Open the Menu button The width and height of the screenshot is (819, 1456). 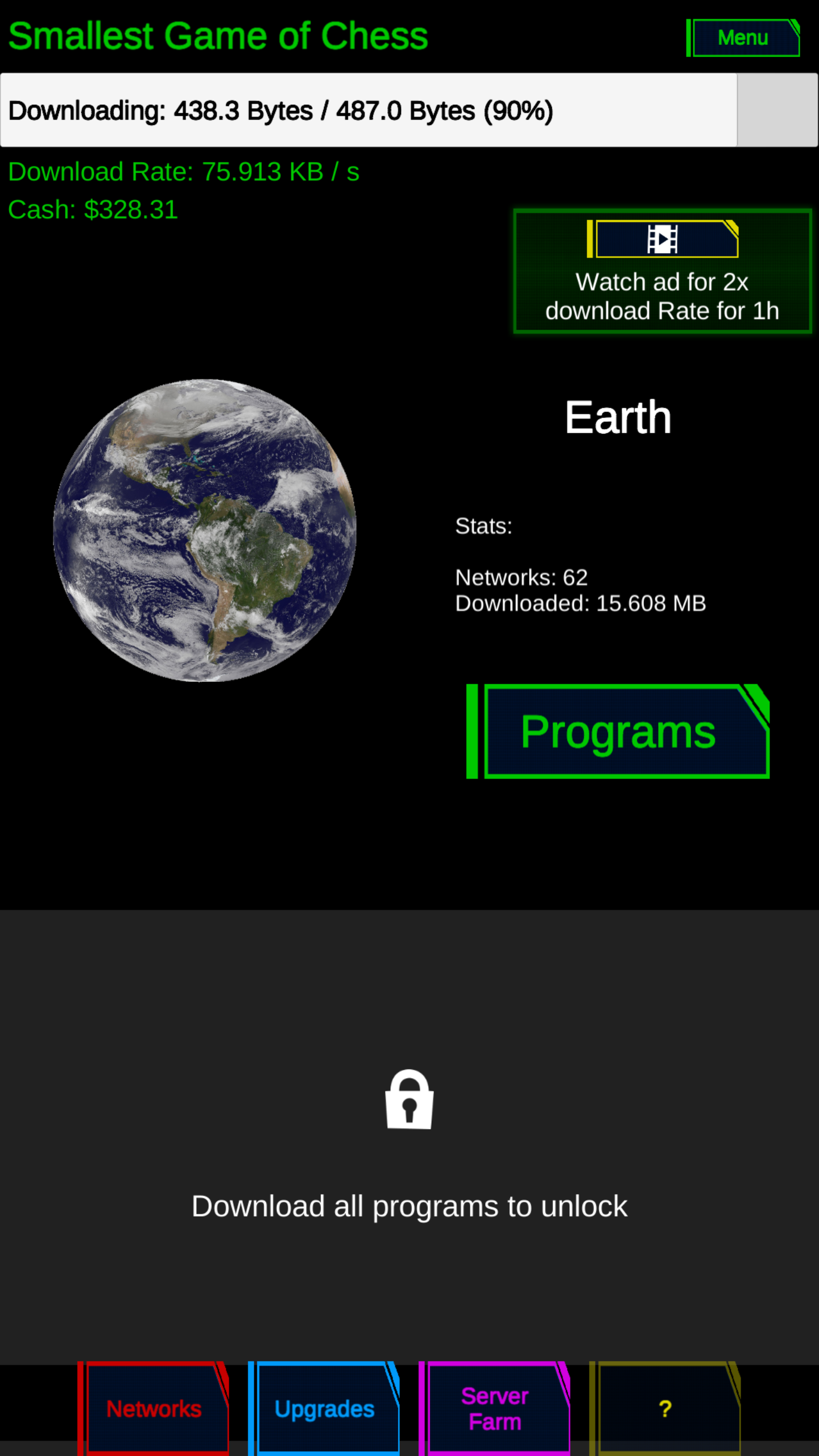click(x=743, y=38)
